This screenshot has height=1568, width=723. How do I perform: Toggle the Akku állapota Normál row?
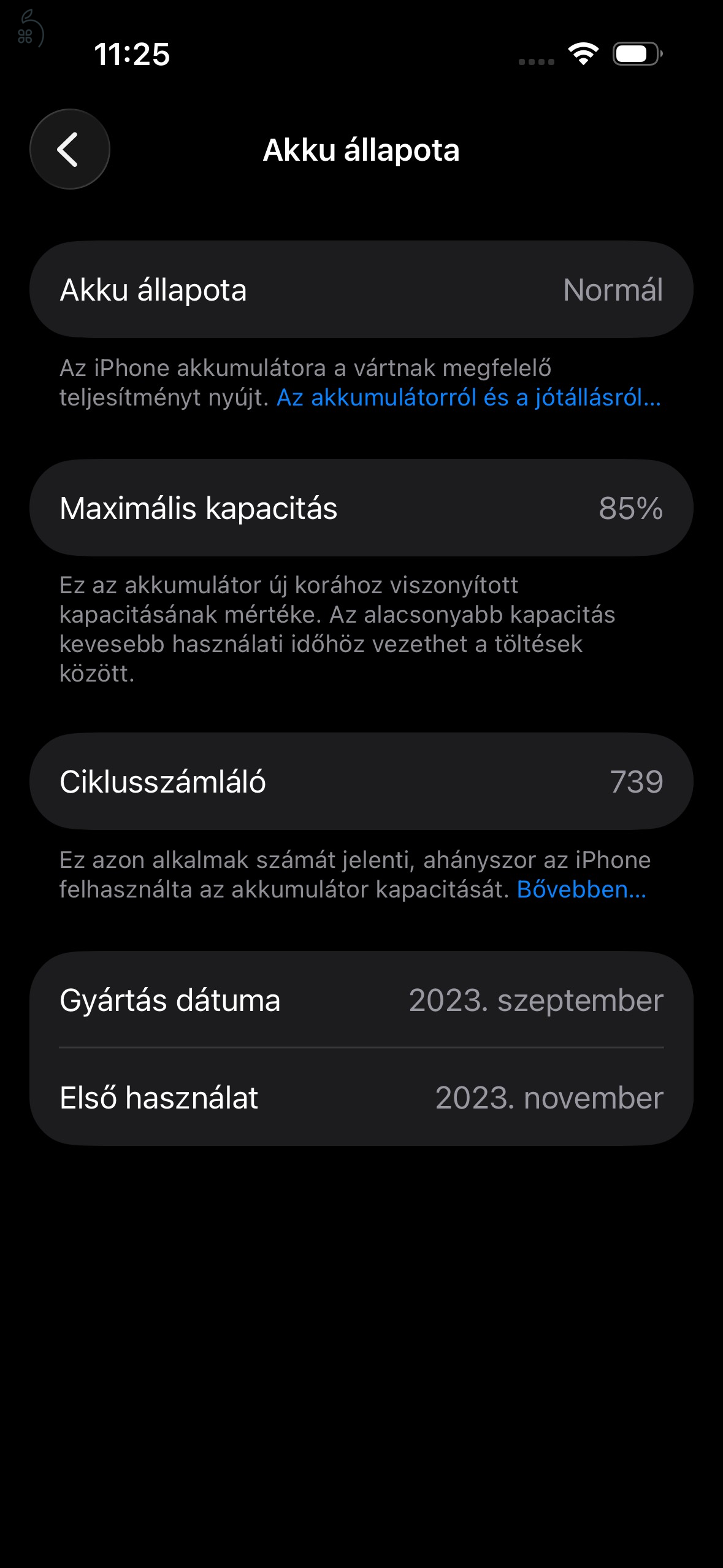click(361, 290)
